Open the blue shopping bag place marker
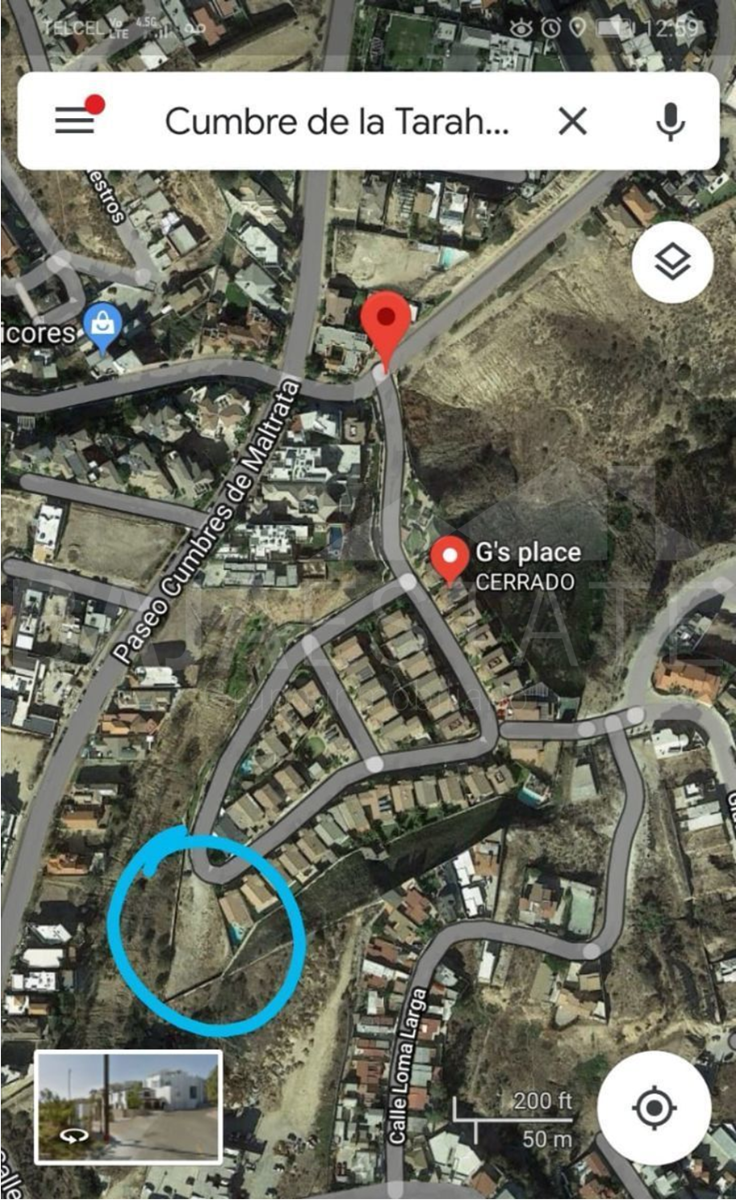The height and width of the screenshot is (1200, 736). (x=103, y=324)
